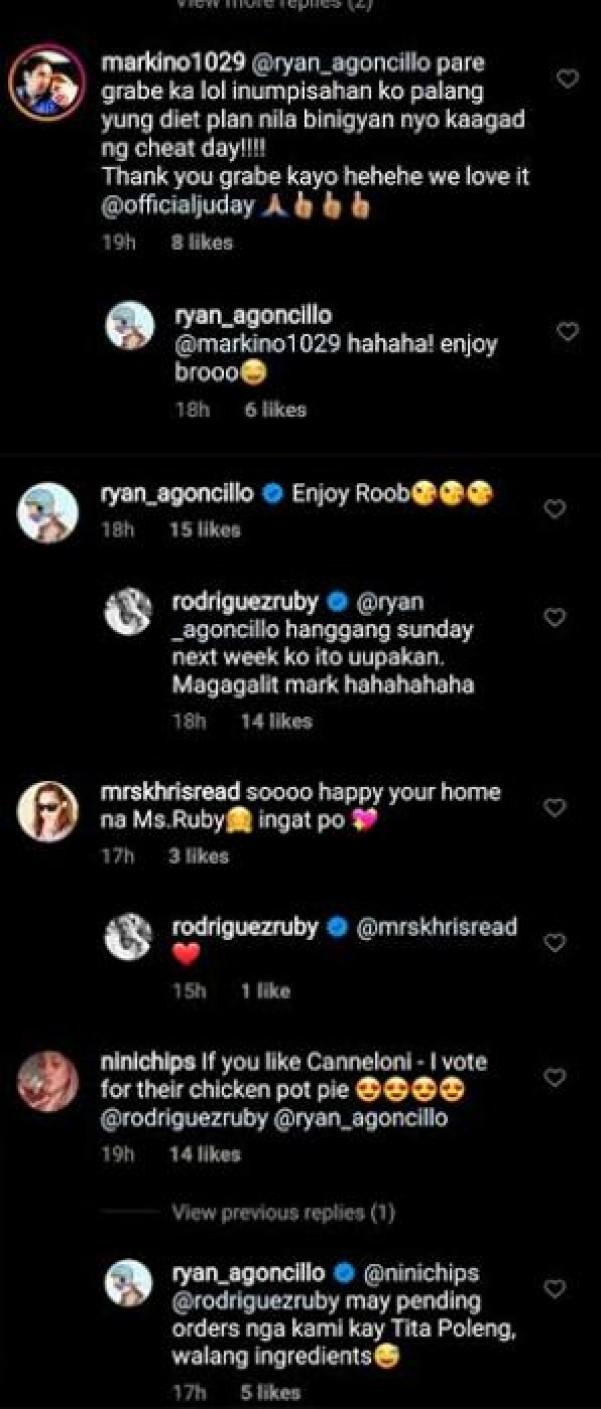Image resolution: width=601 pixels, height=1409 pixels.
Task: Like ryan_agoncillo's 'Enjoy Roob' comment
Action: [554, 509]
